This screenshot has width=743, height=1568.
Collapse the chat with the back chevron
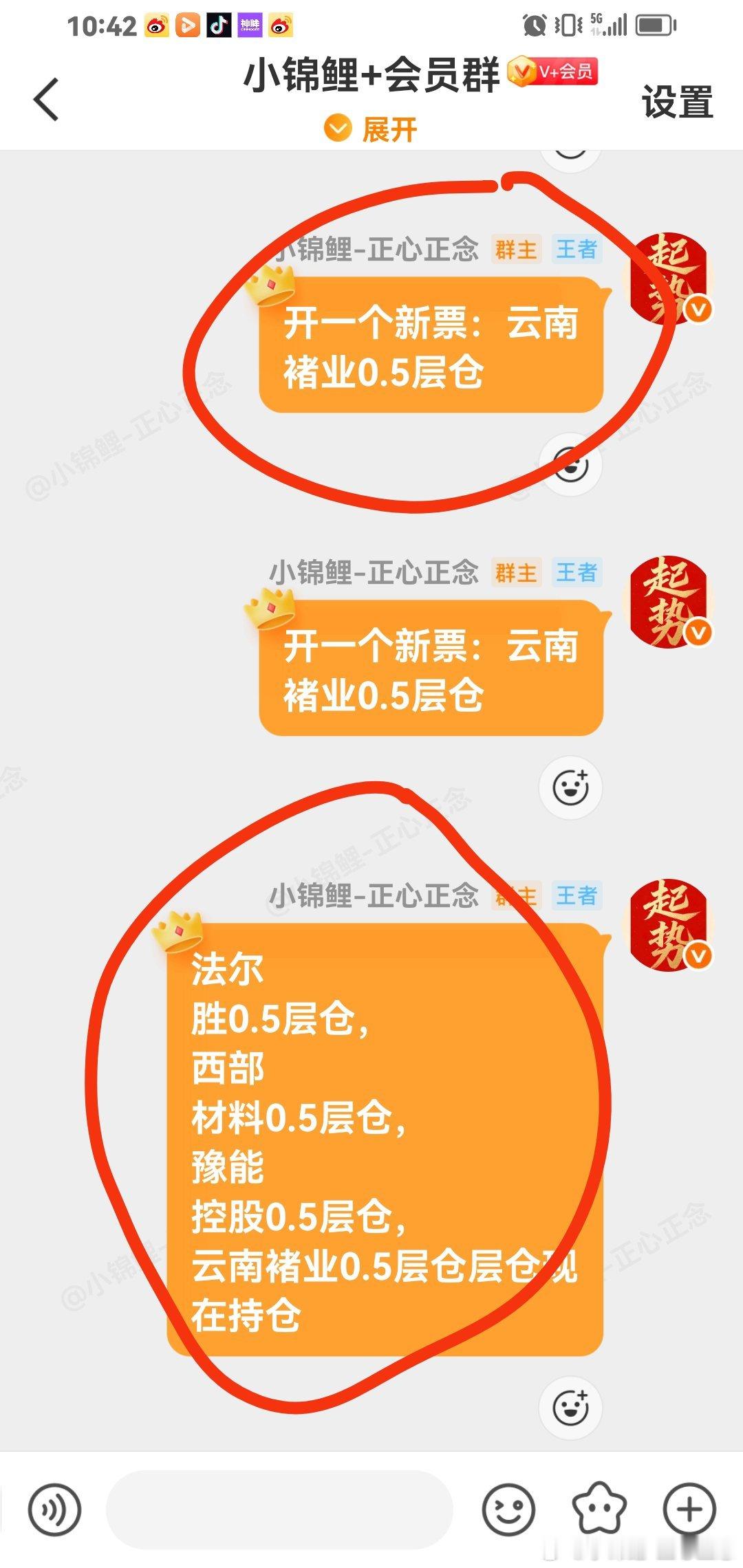(46, 100)
